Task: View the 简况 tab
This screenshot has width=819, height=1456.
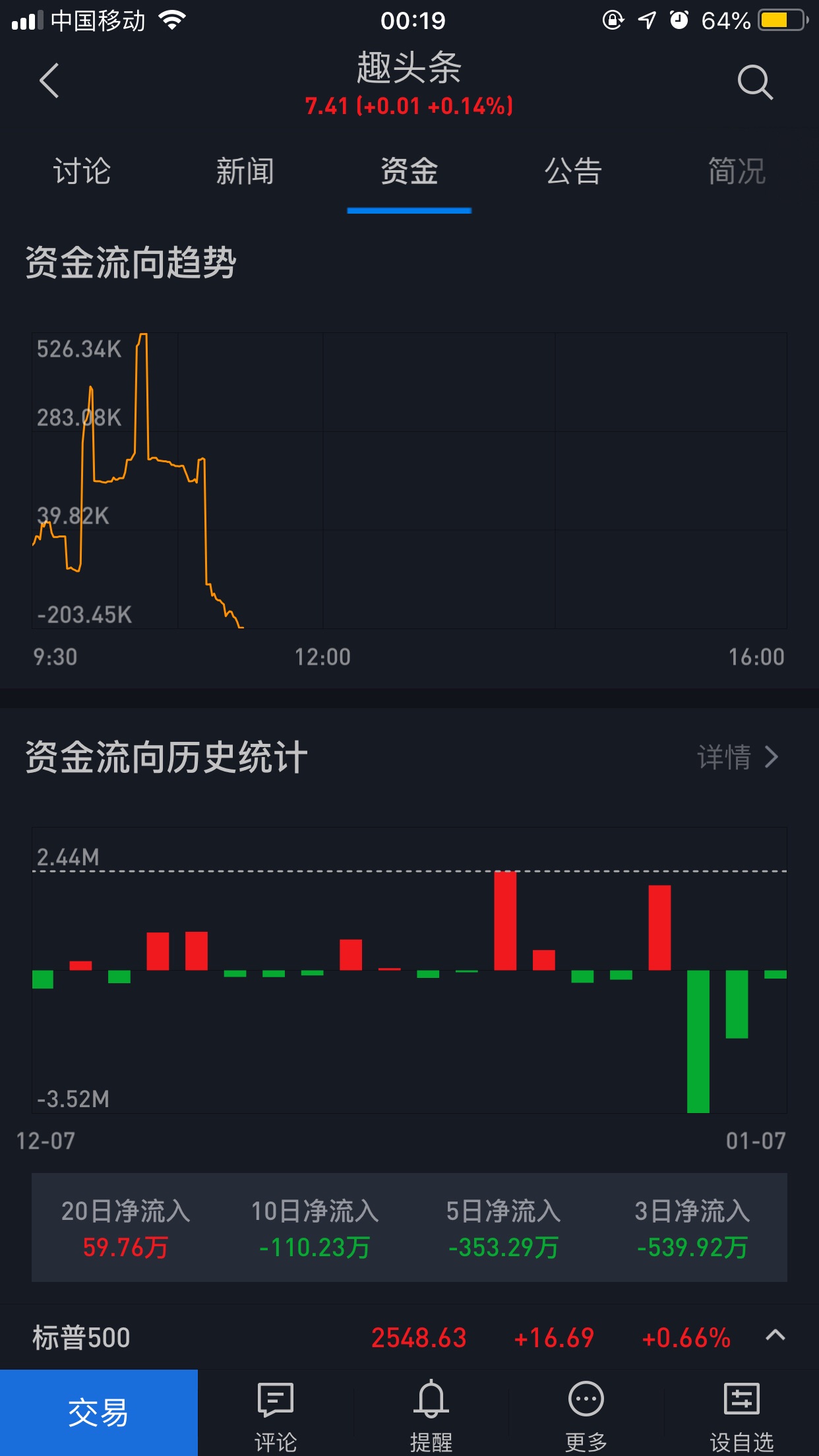Action: tap(737, 171)
